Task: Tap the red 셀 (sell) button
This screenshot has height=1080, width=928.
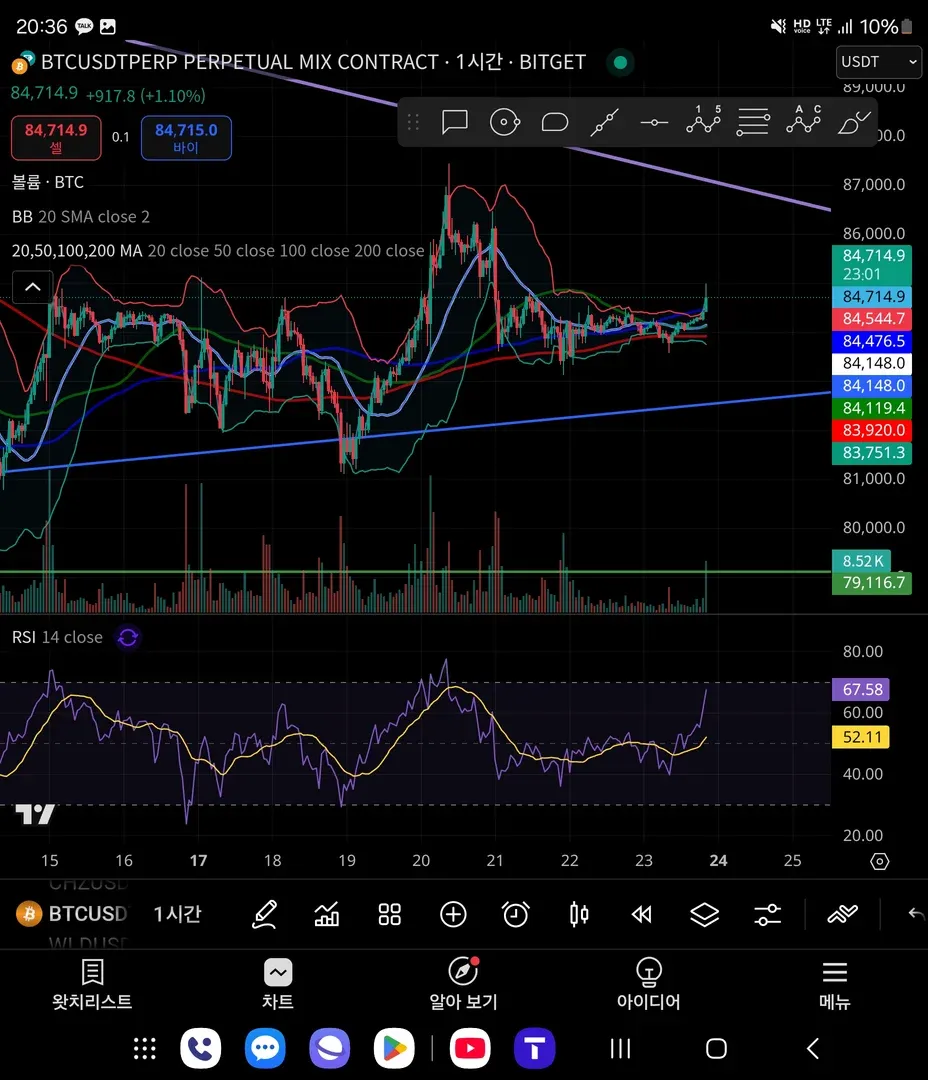Action: (x=56, y=138)
